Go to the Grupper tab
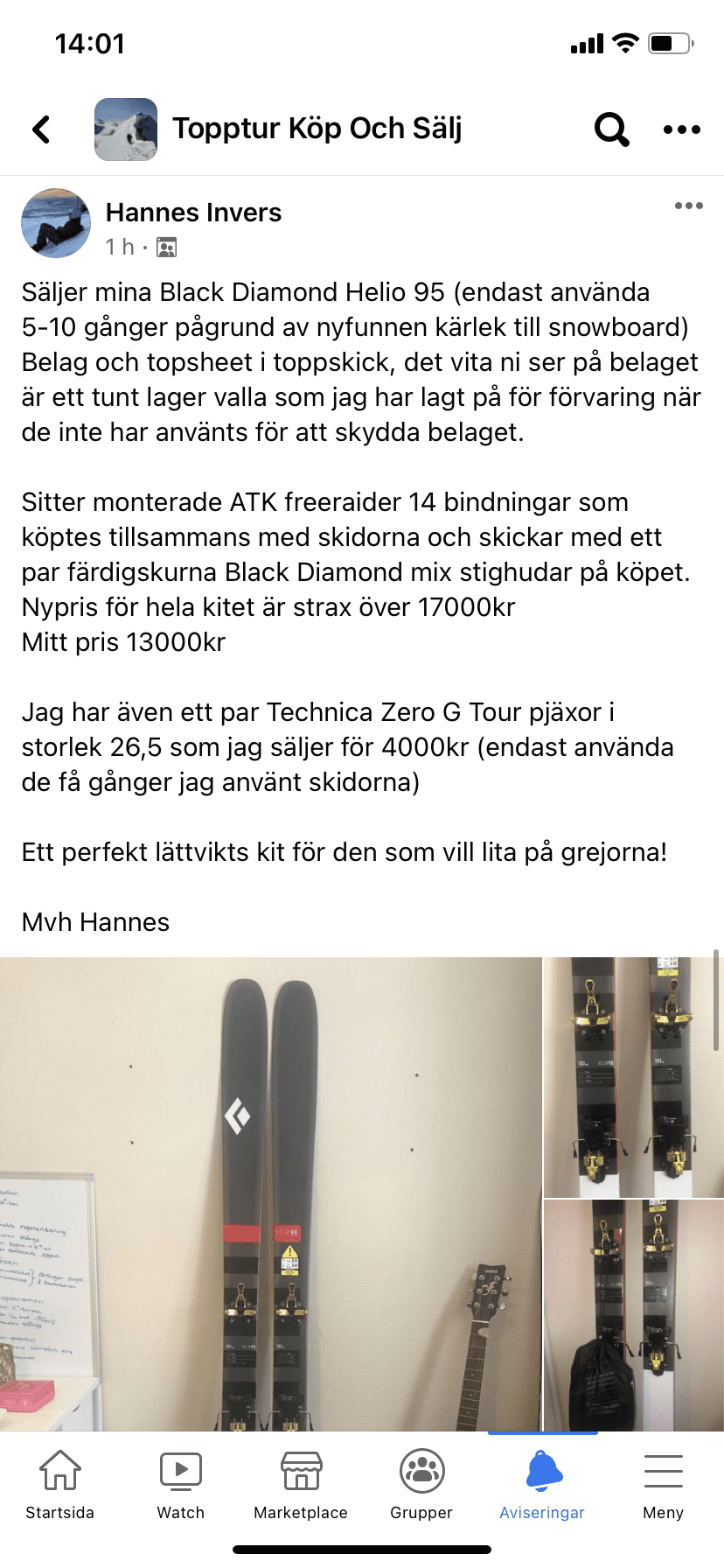724x1568 pixels. pos(421,1484)
